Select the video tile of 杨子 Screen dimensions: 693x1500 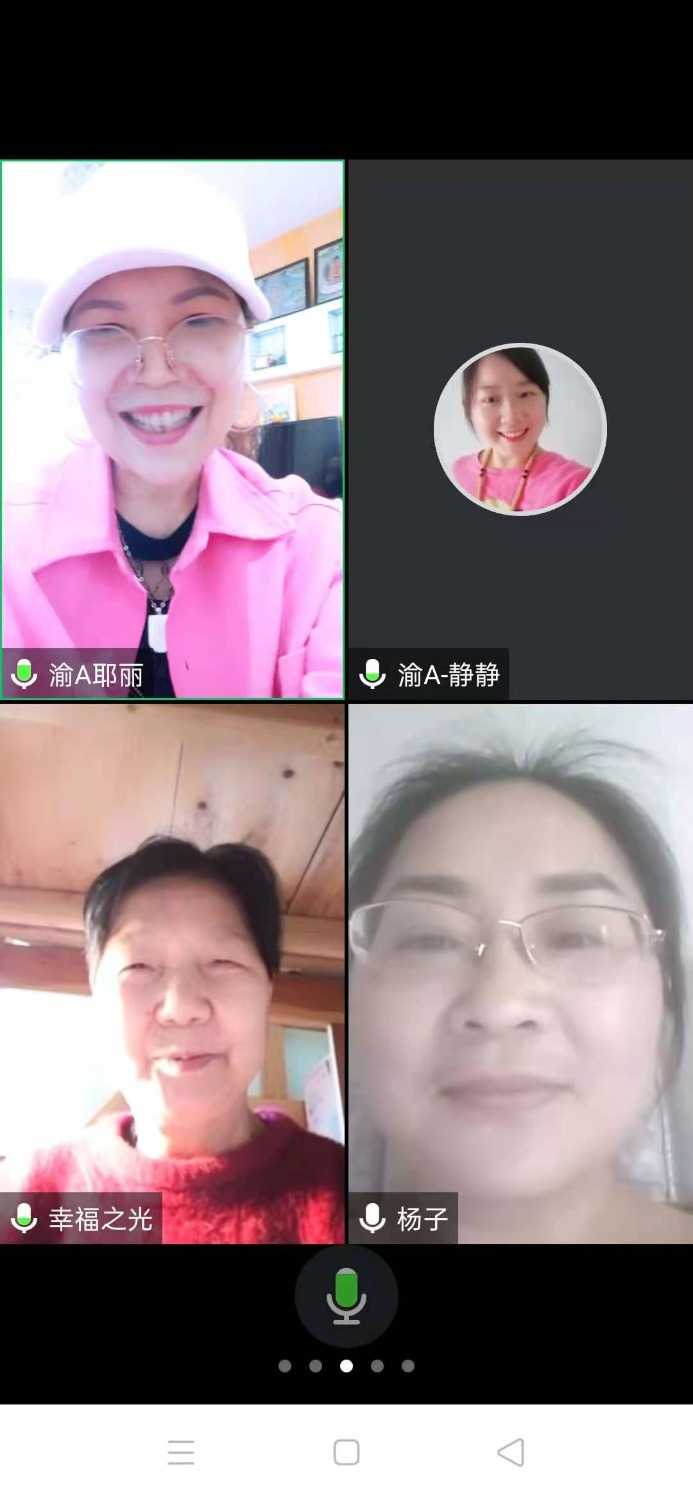tap(520, 974)
